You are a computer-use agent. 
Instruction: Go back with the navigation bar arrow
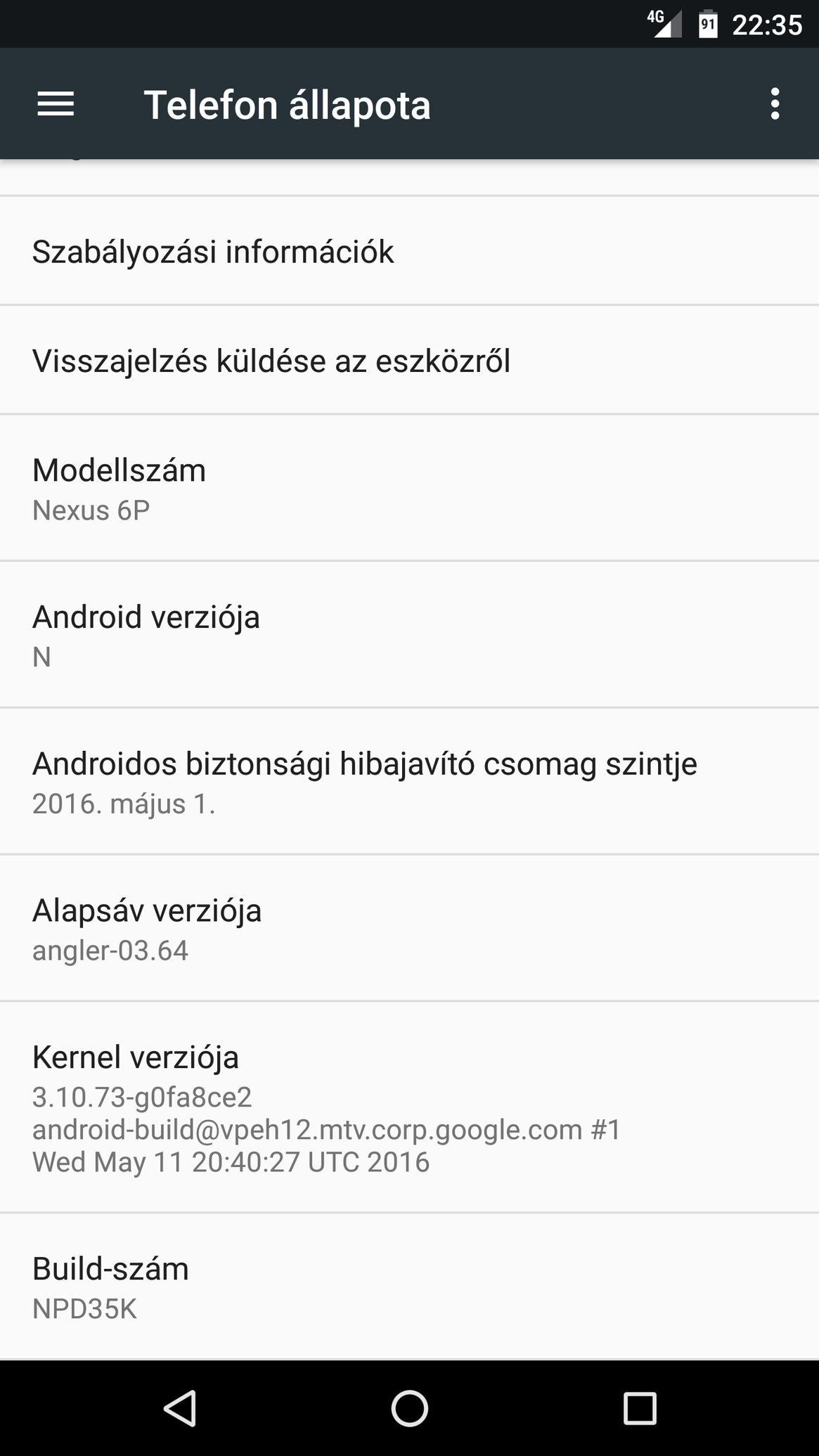180,1408
